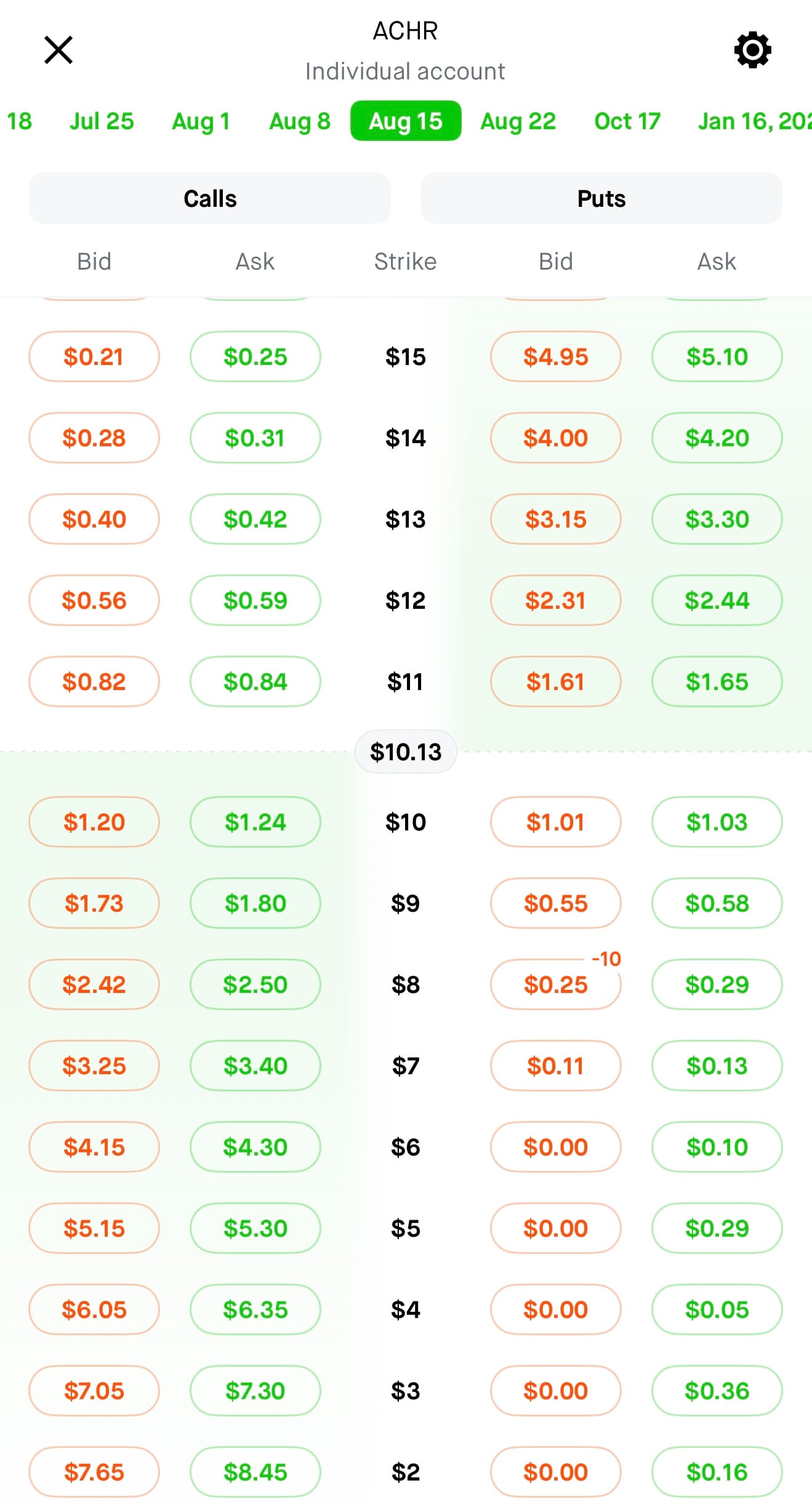Choose the $9 put ask at $0.58
Viewport: 812px width, 1507px height.
pyautogui.click(x=717, y=903)
